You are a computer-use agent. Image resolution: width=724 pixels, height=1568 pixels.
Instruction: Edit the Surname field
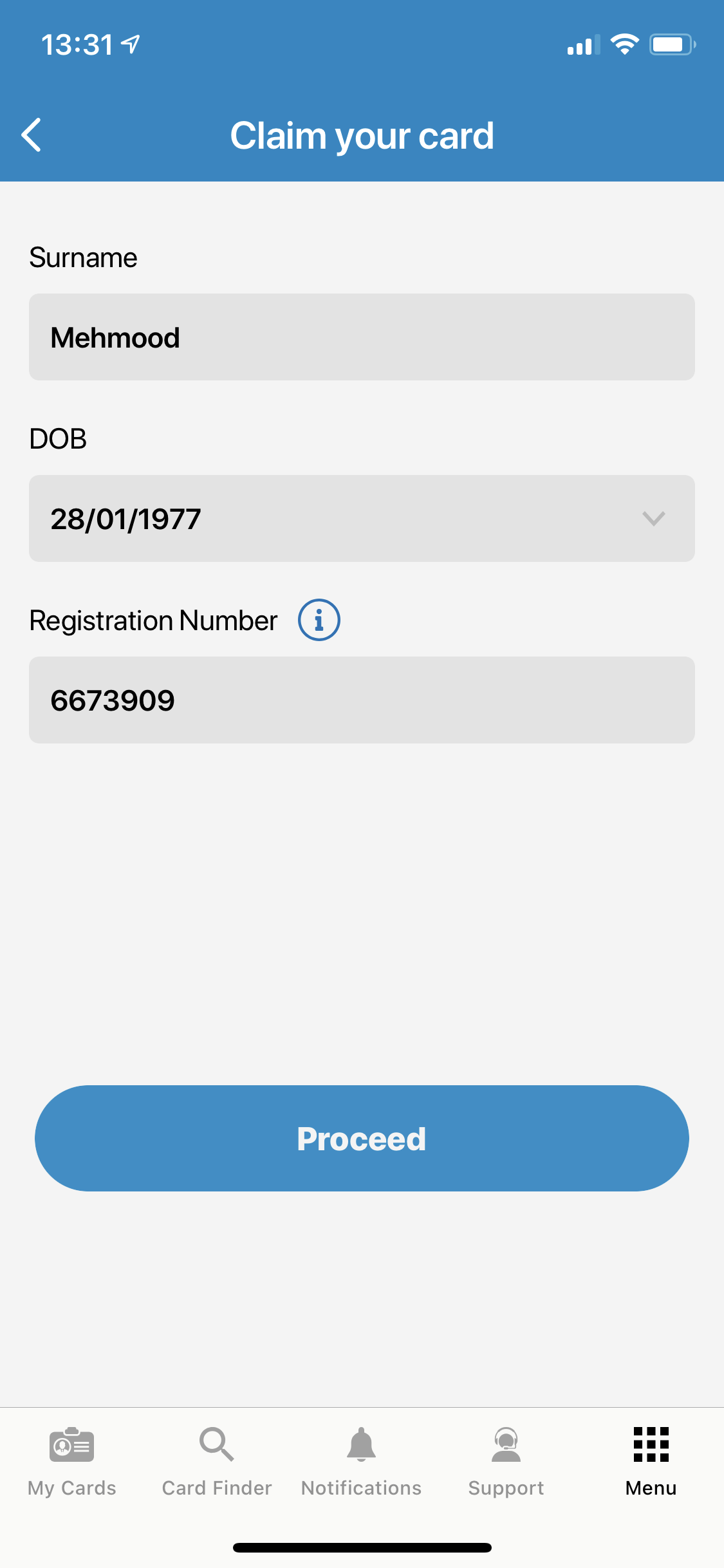[x=362, y=337]
